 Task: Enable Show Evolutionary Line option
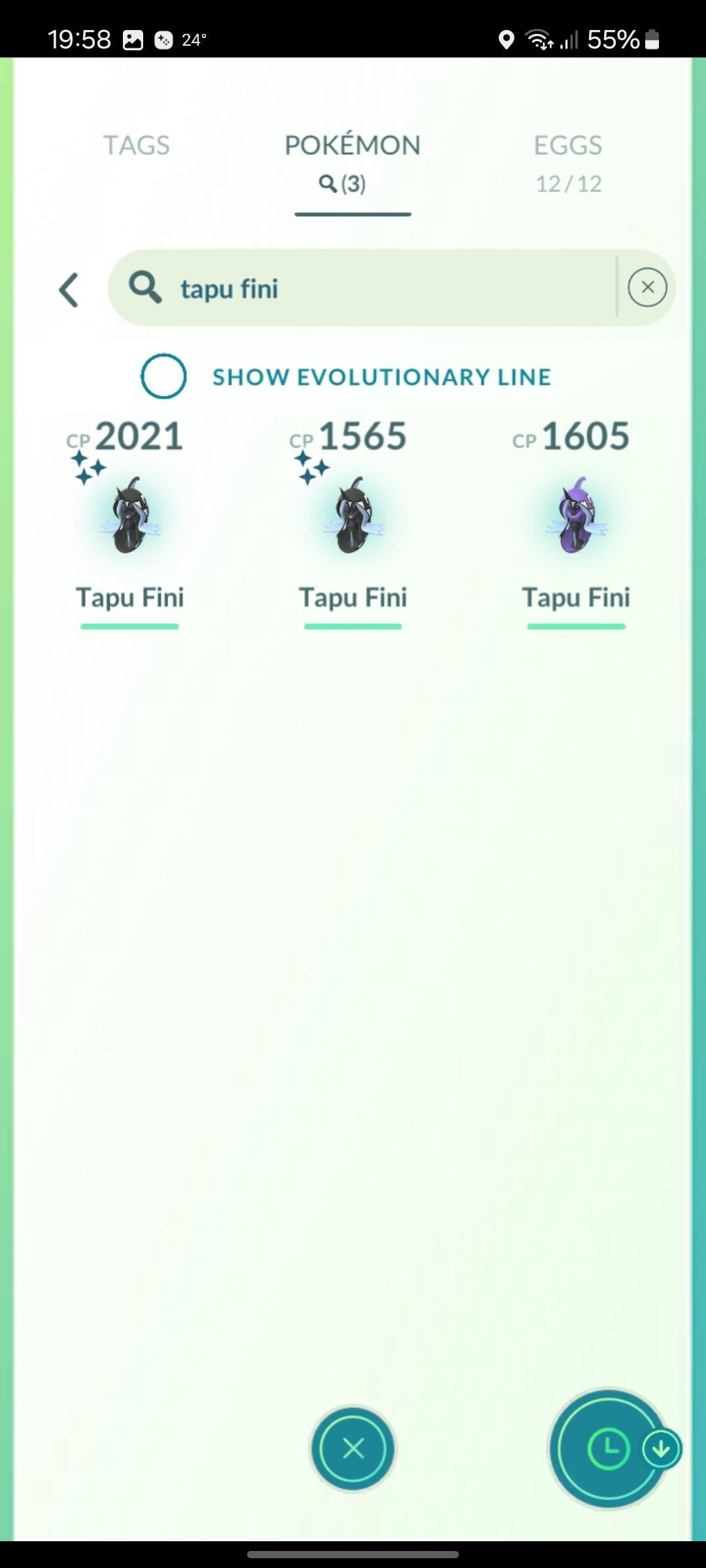163,376
